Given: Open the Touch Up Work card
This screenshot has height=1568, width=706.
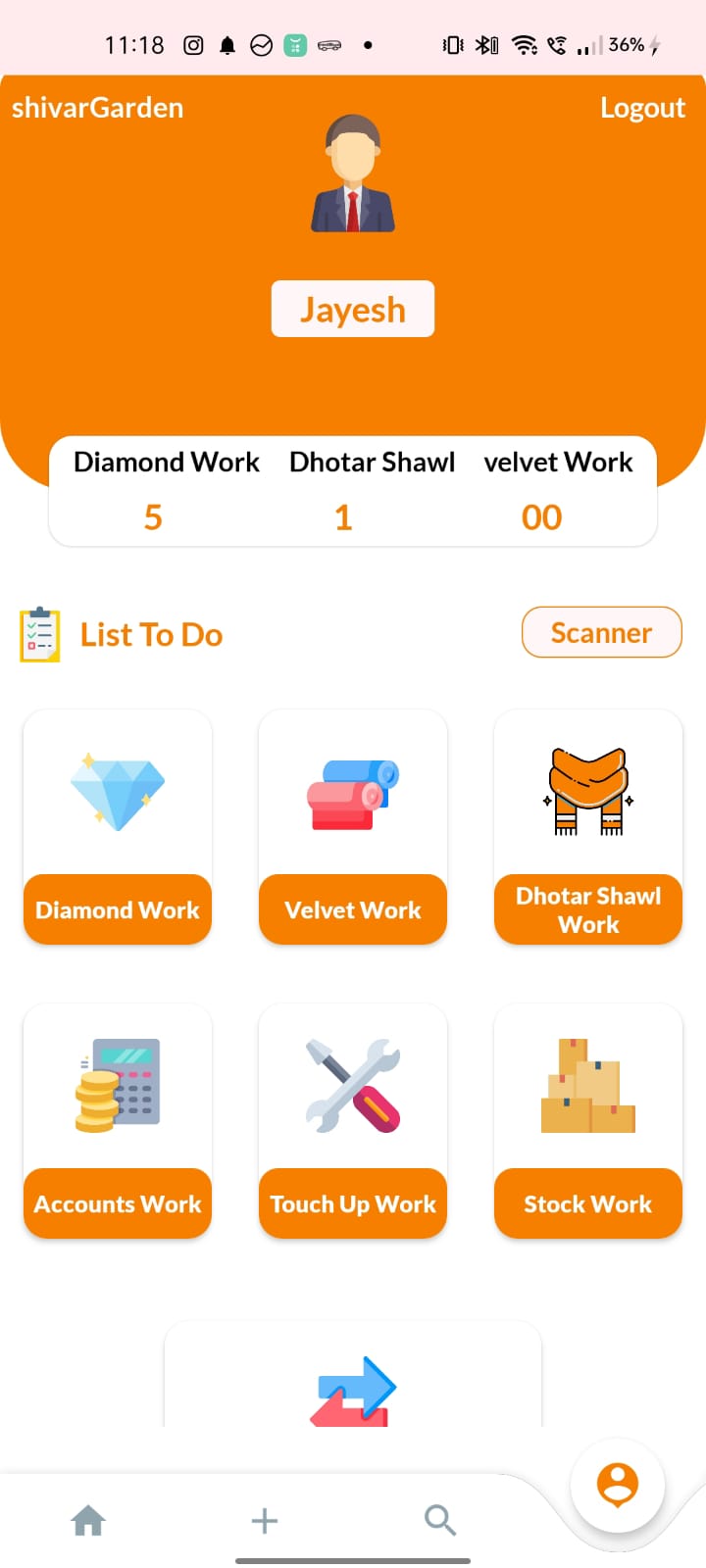Looking at the screenshot, I should pyautogui.click(x=353, y=1122).
